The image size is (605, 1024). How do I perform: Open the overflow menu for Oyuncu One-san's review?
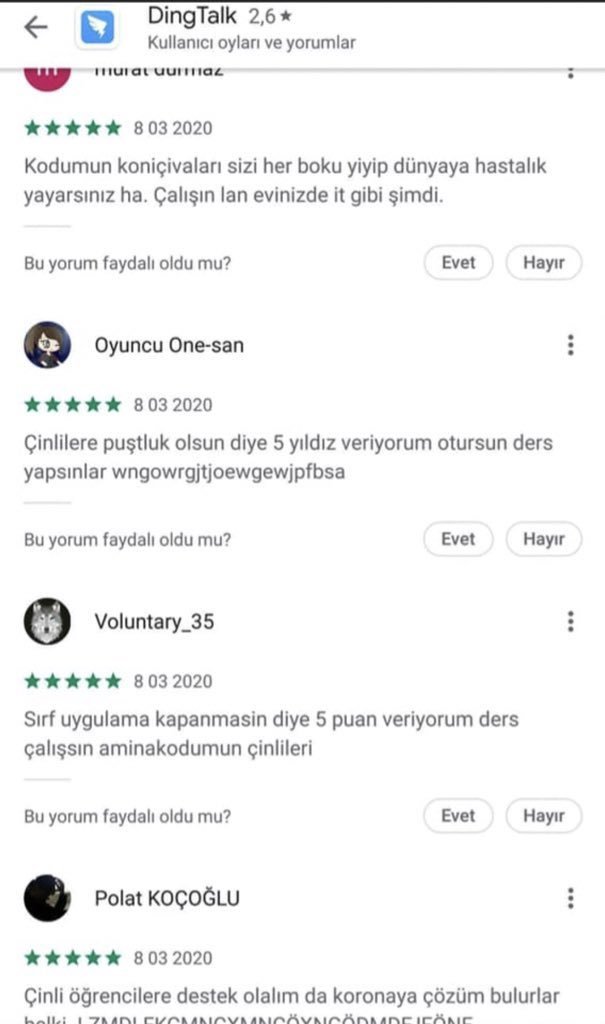[x=570, y=345]
